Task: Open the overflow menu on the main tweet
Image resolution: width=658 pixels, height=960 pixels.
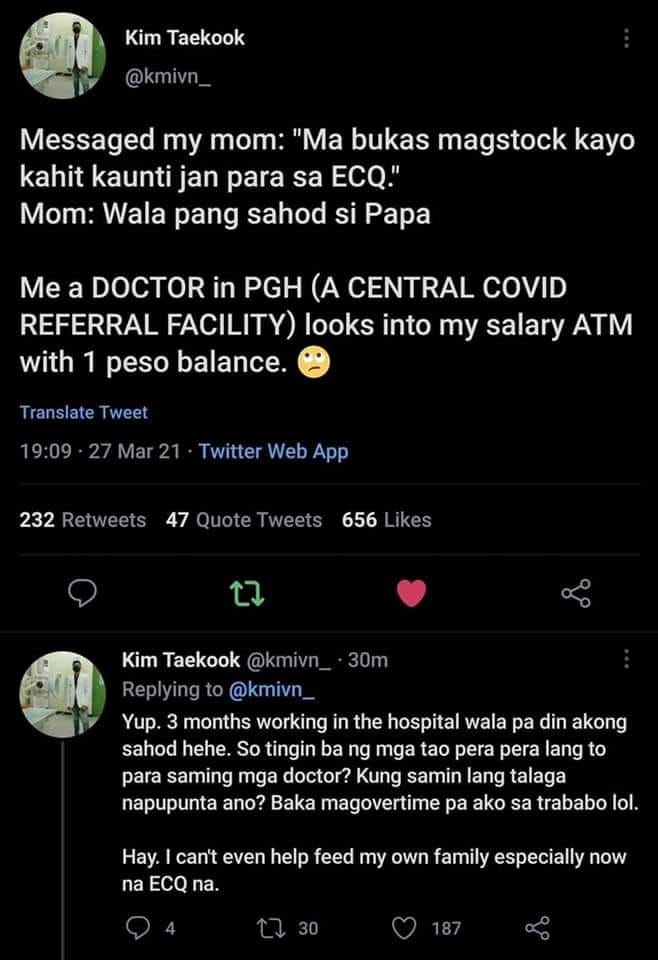Action: pyautogui.click(x=627, y=38)
